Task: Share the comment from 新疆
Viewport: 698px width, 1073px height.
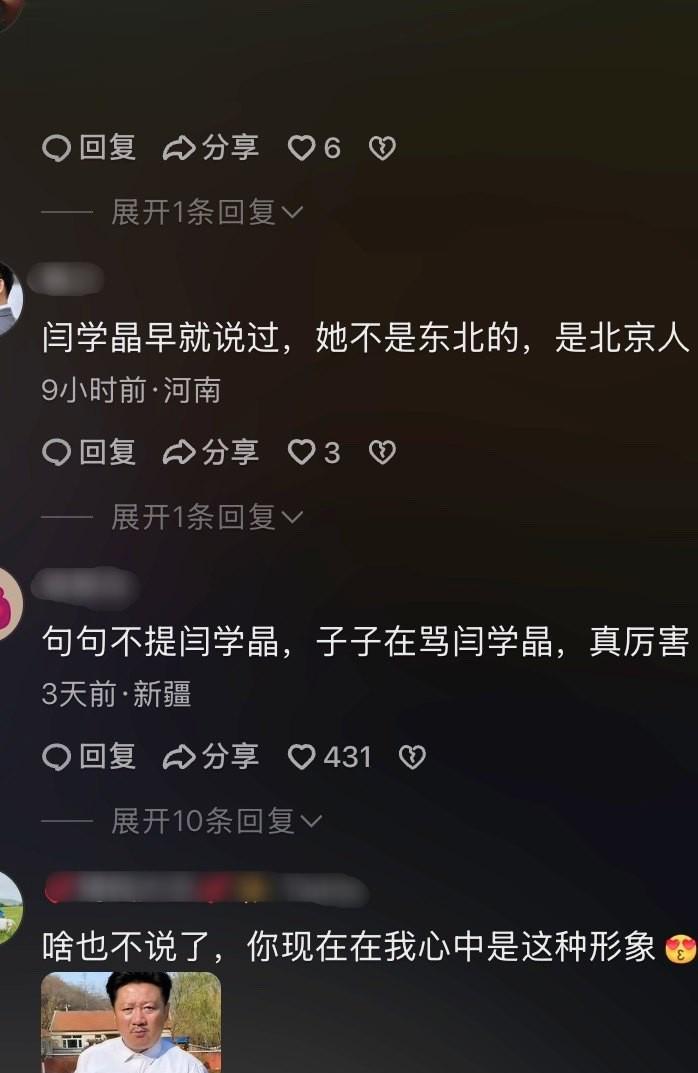Action: coord(211,757)
